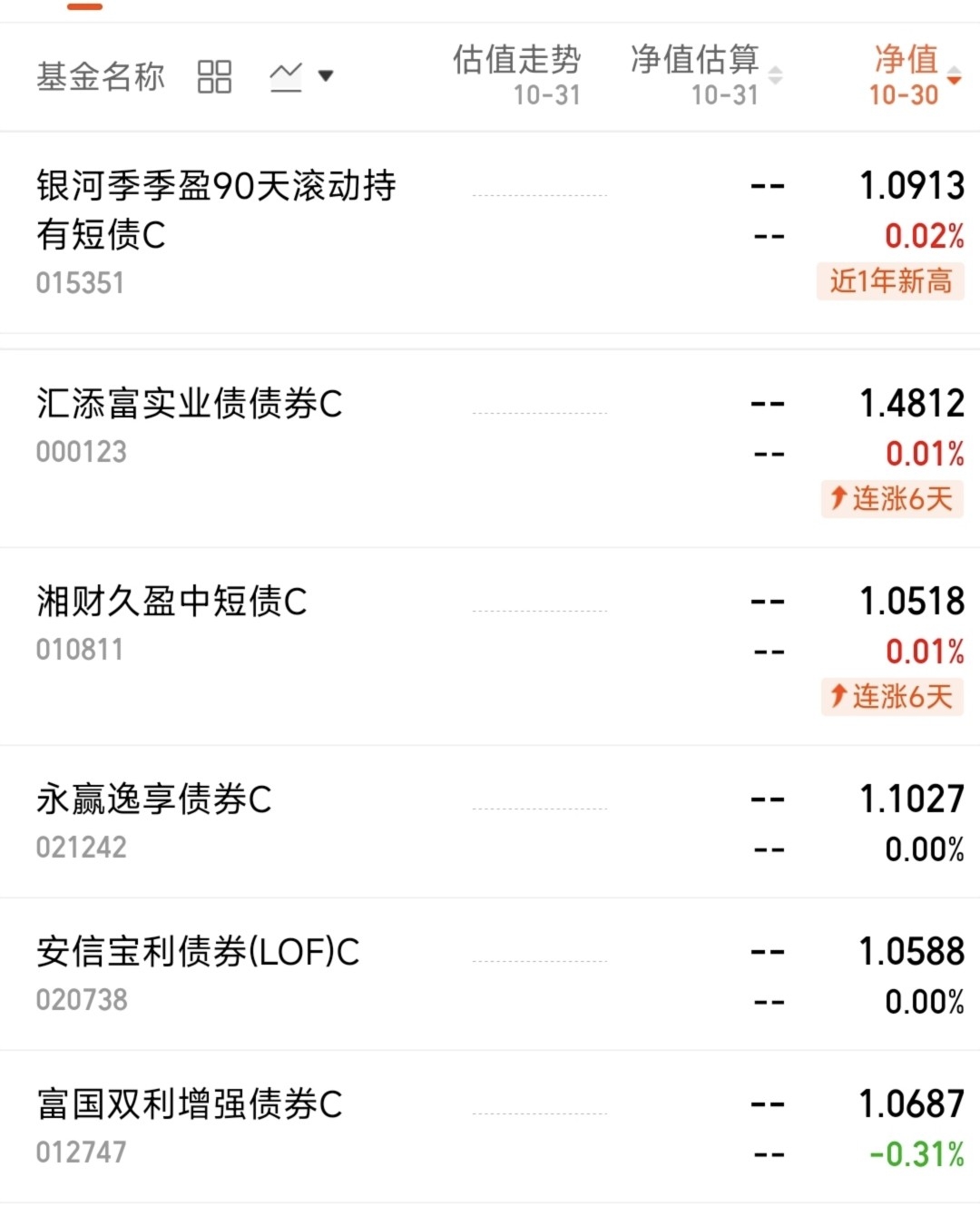Open the trend chart dropdown

click(302, 76)
